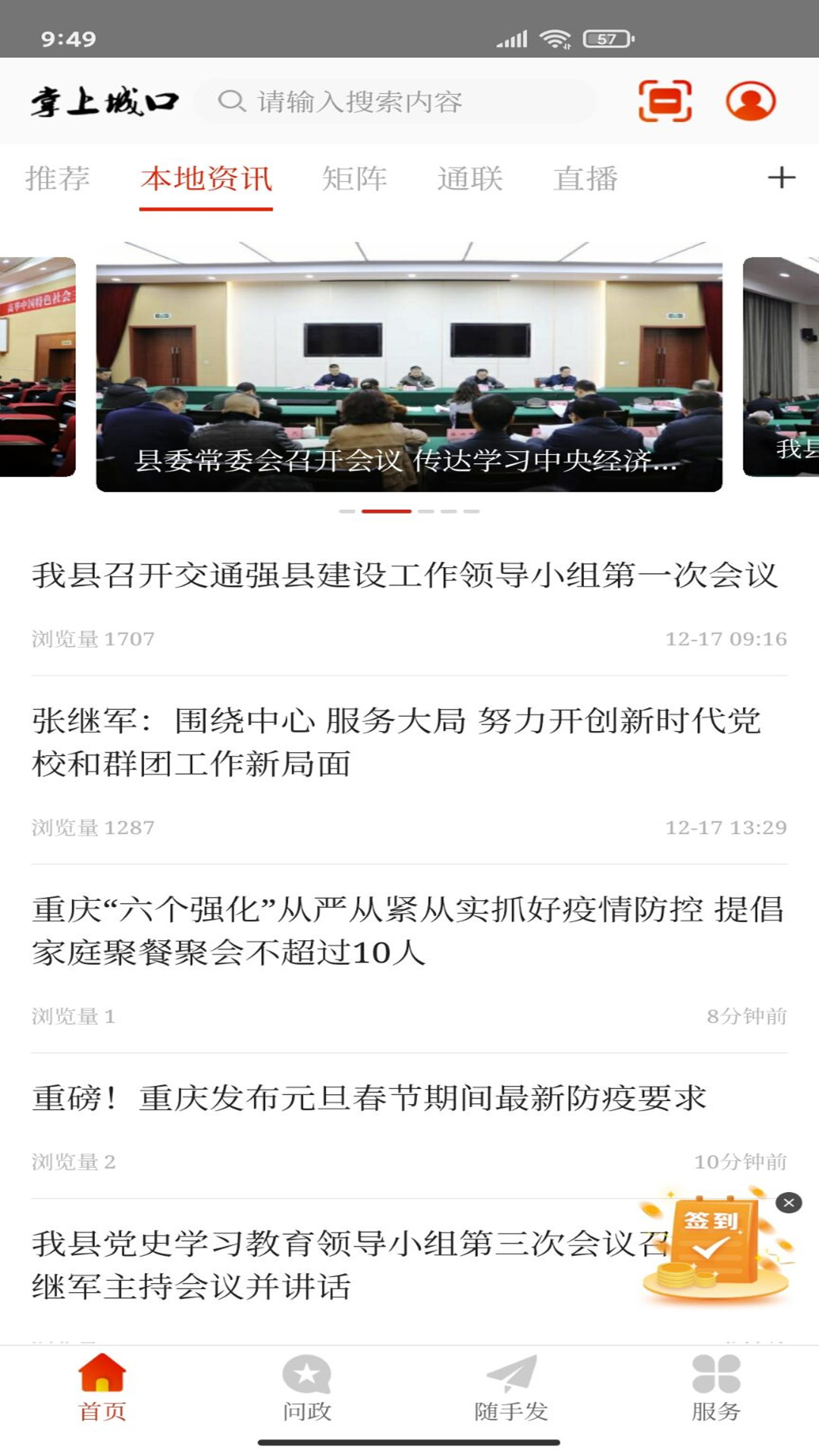
Task: Open the user profile icon
Action: click(x=751, y=101)
